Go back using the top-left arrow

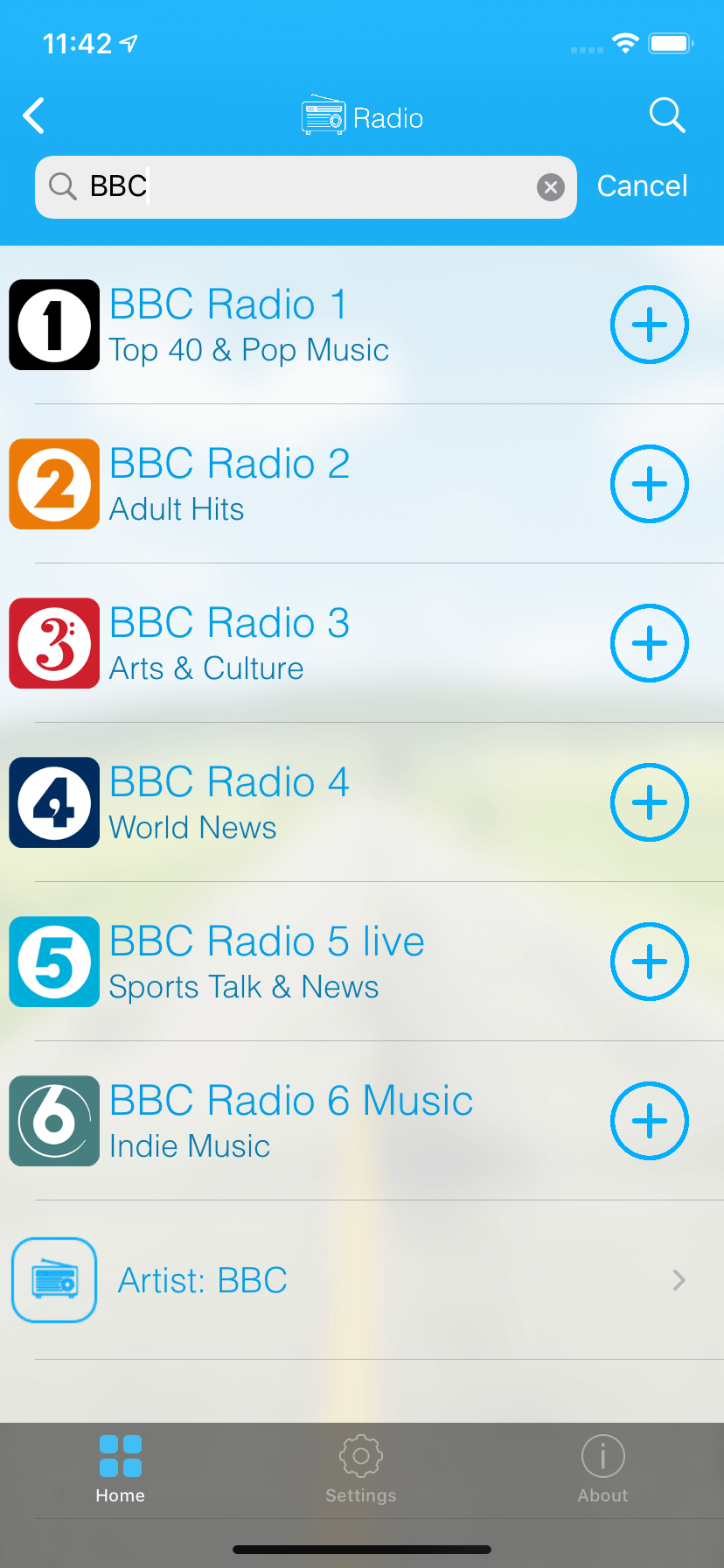point(34,115)
